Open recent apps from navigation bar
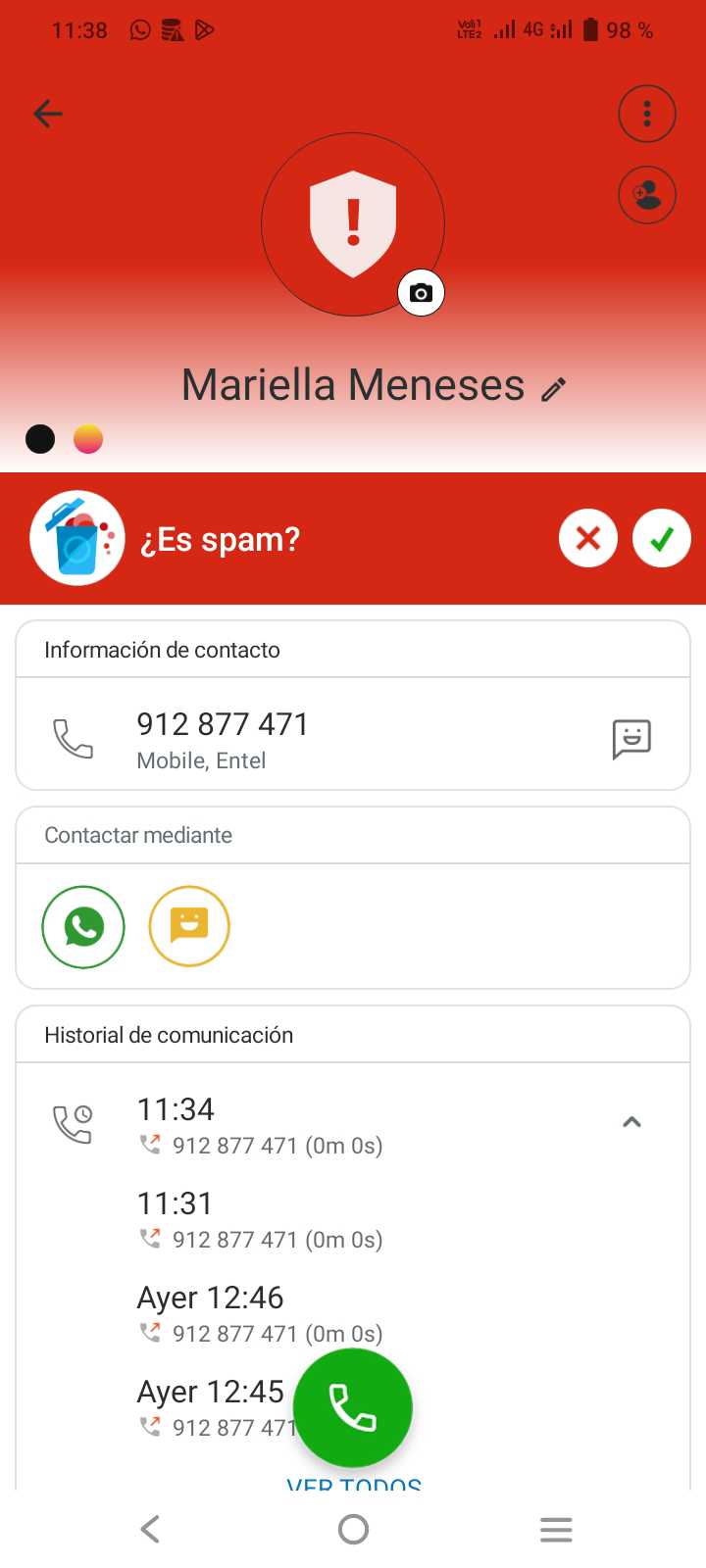The width and height of the screenshot is (706, 1568). point(556,1529)
